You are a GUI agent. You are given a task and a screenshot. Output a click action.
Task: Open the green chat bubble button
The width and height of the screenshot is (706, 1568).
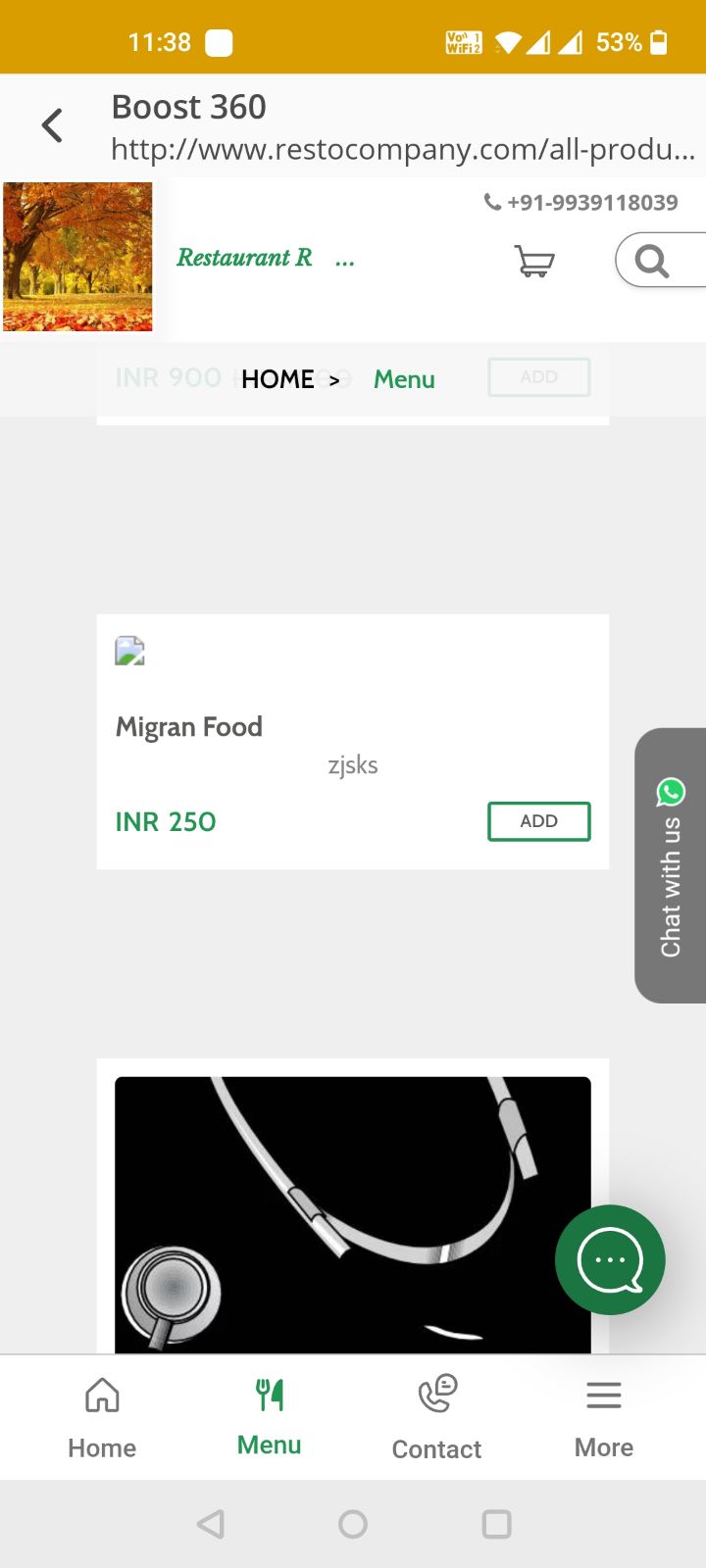click(x=610, y=1259)
